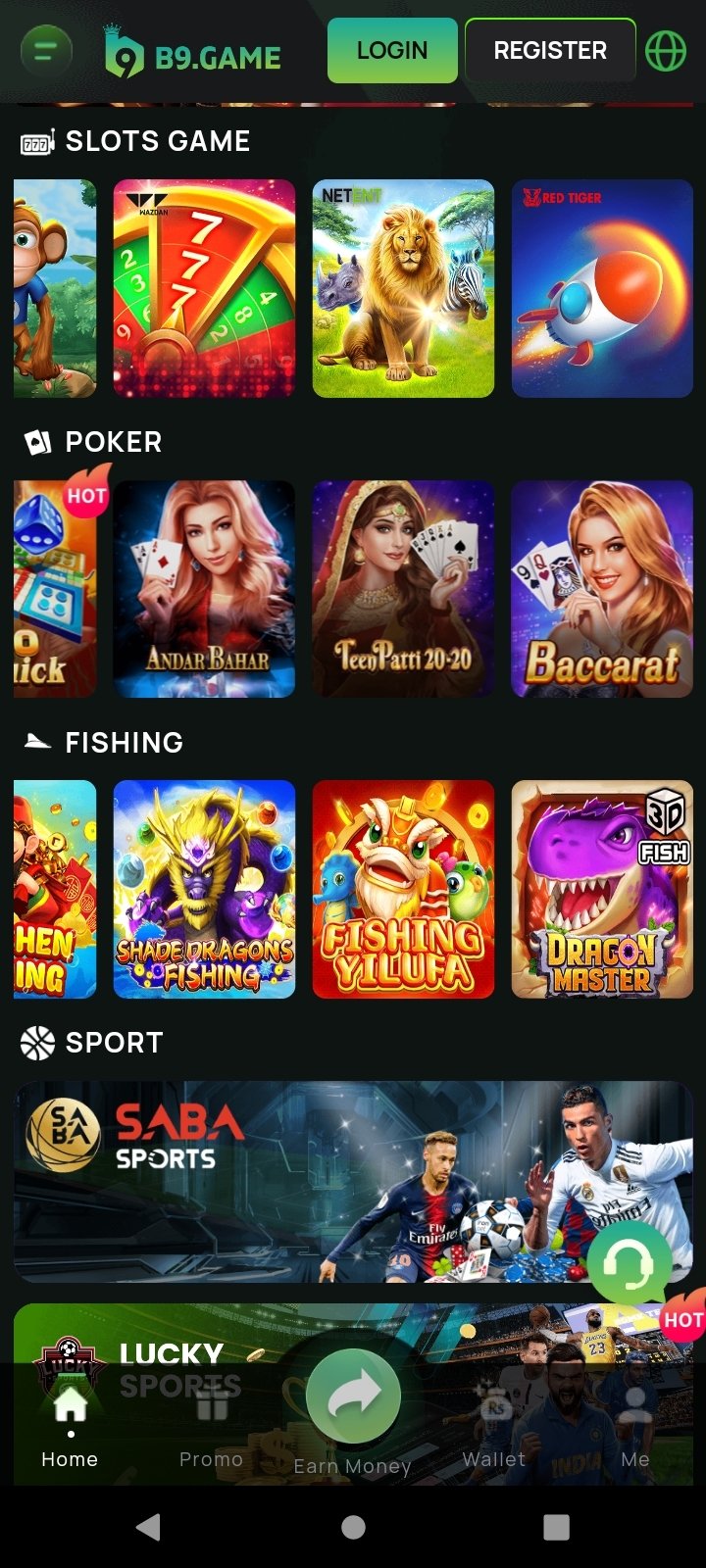Launch the Fishing Yilufa game
This screenshot has height=1568, width=706.
pyautogui.click(x=403, y=889)
